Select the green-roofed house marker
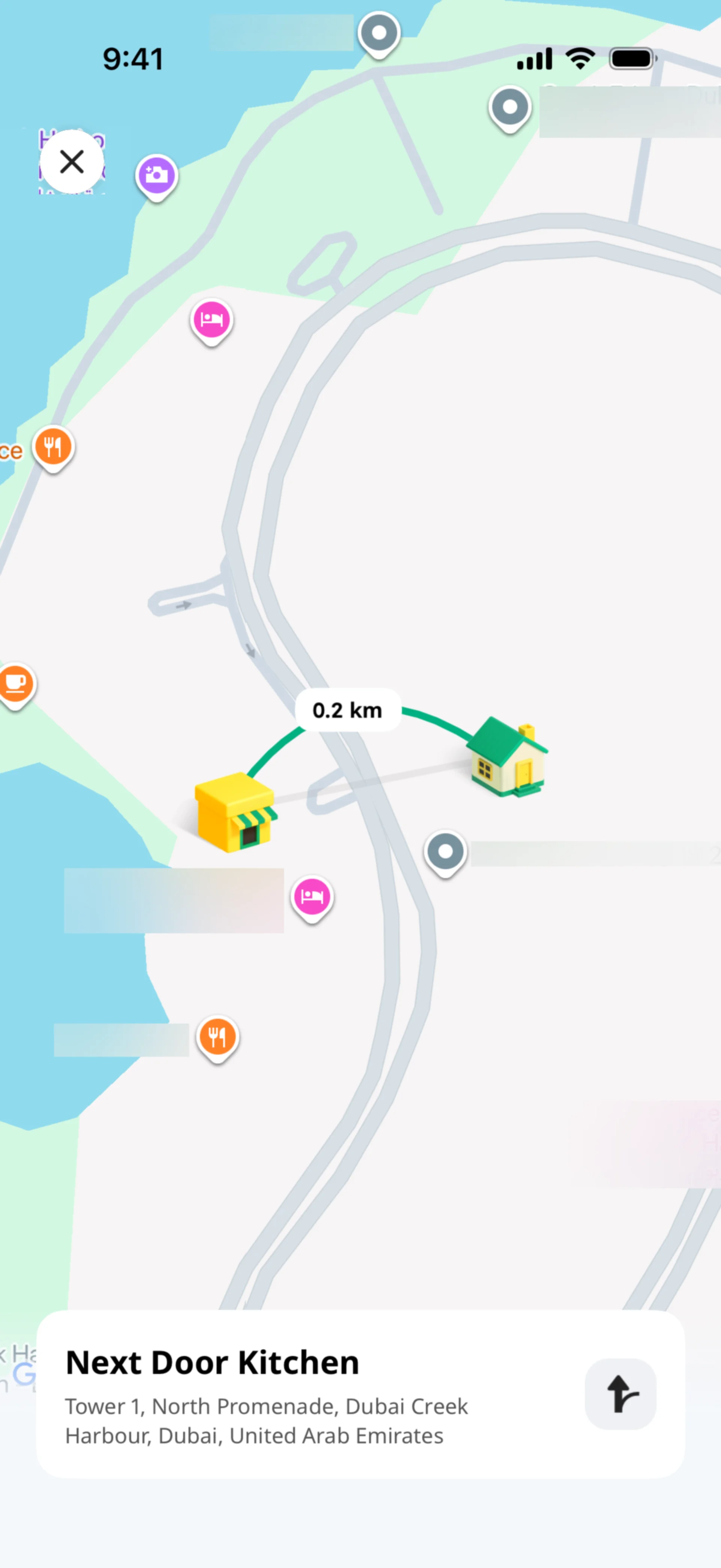This screenshot has height=1568, width=721. [508, 757]
